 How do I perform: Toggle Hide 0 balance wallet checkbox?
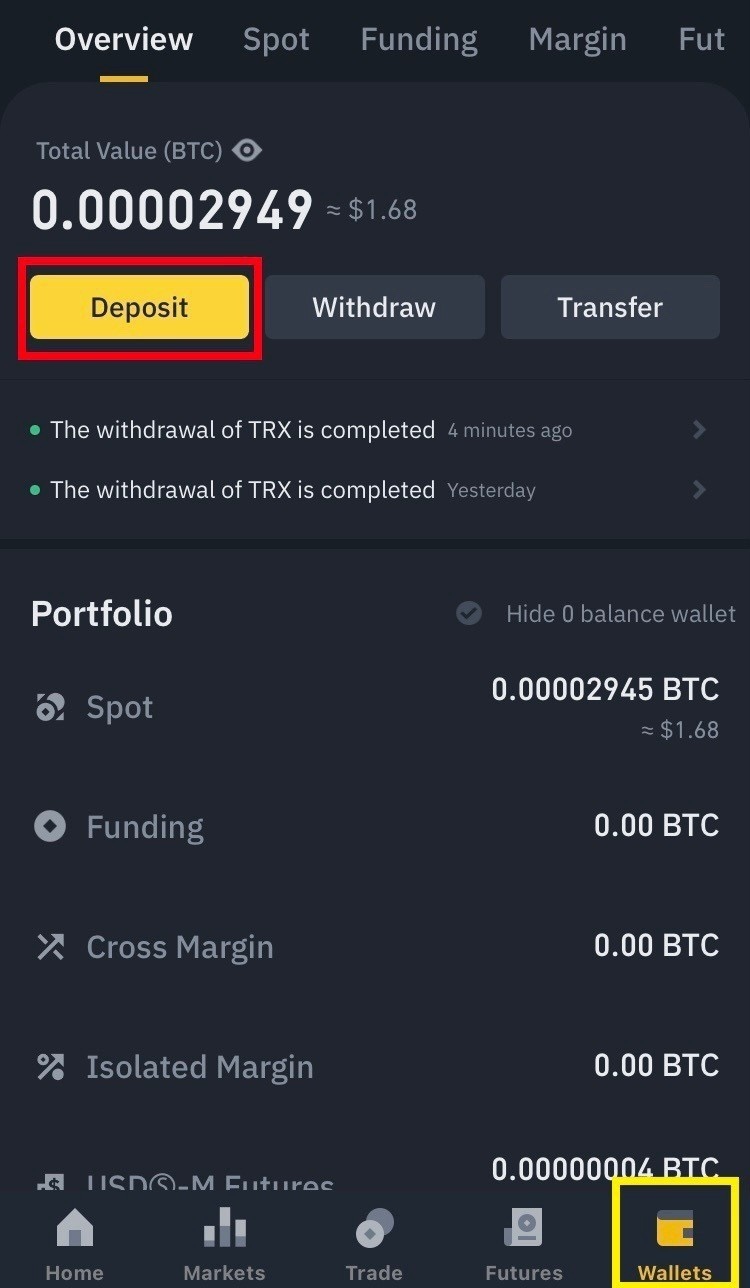(469, 613)
